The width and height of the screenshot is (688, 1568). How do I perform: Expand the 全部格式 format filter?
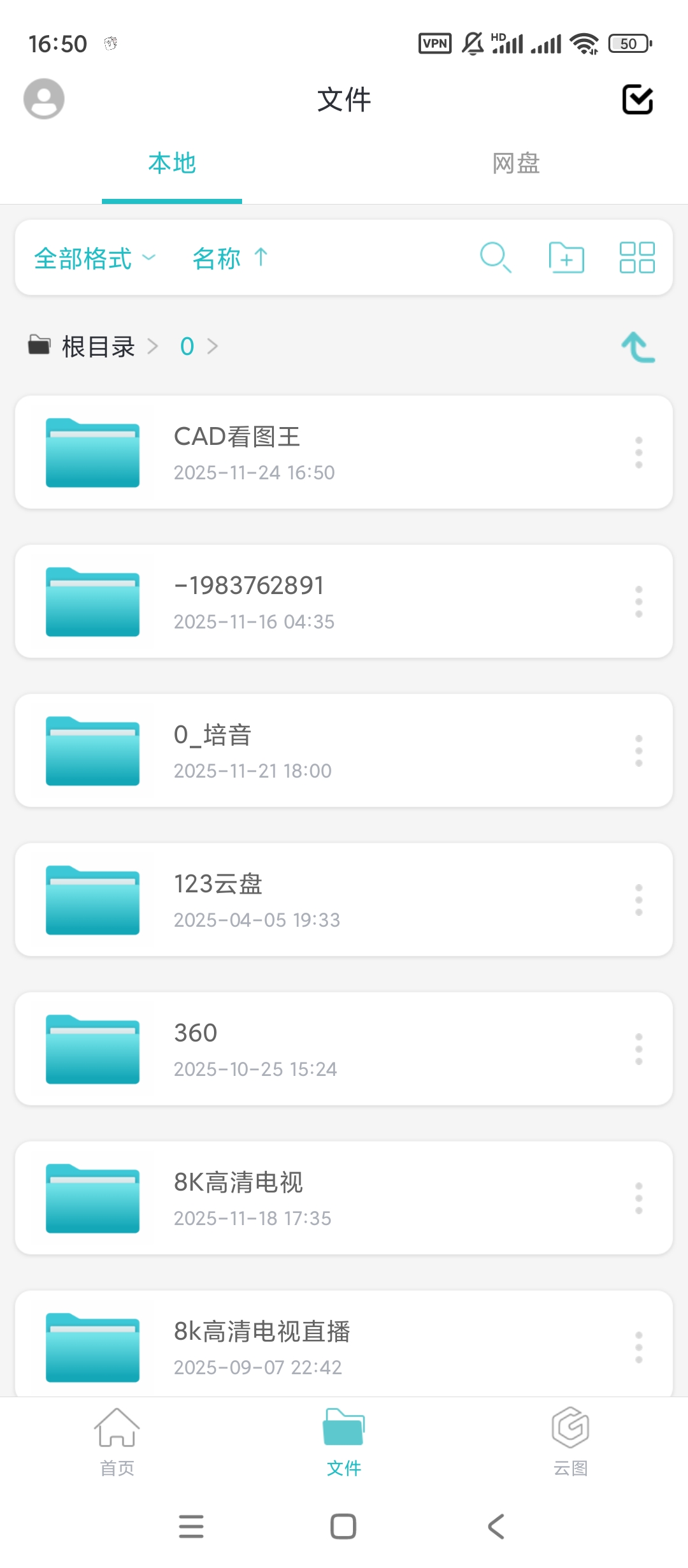click(x=94, y=258)
